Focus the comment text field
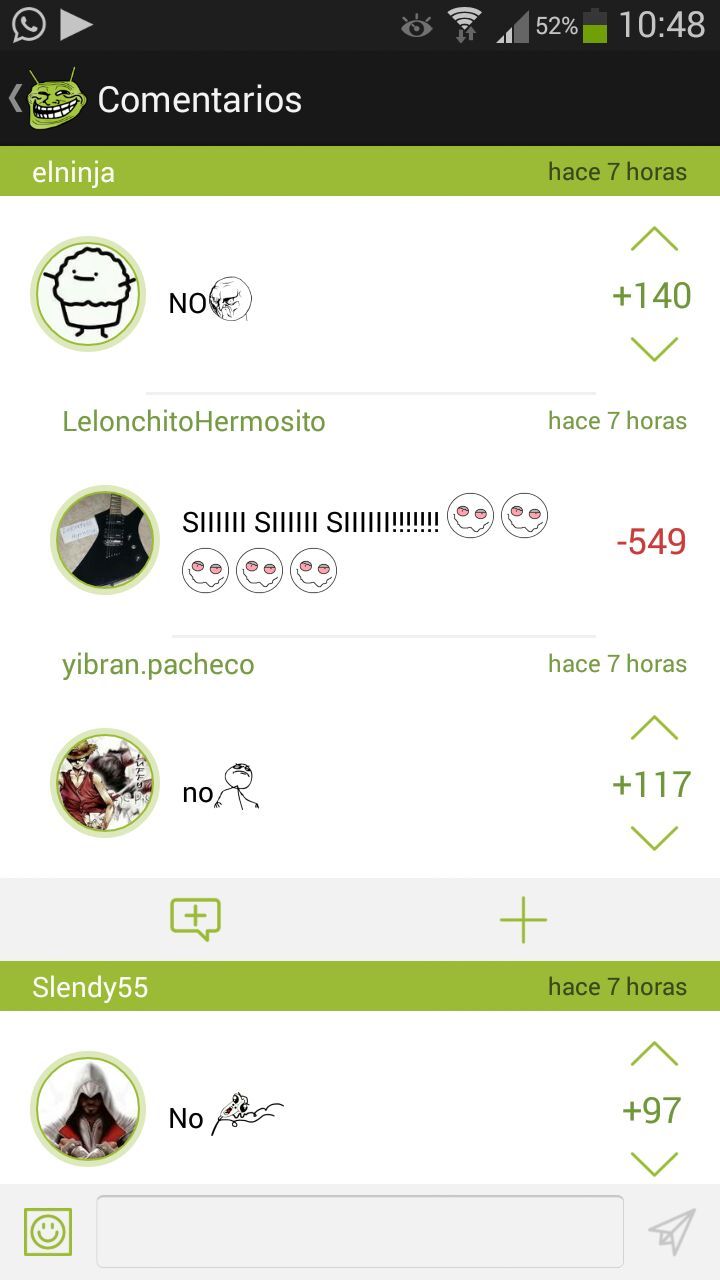Screen dimensions: 720x1280 click(360, 1232)
